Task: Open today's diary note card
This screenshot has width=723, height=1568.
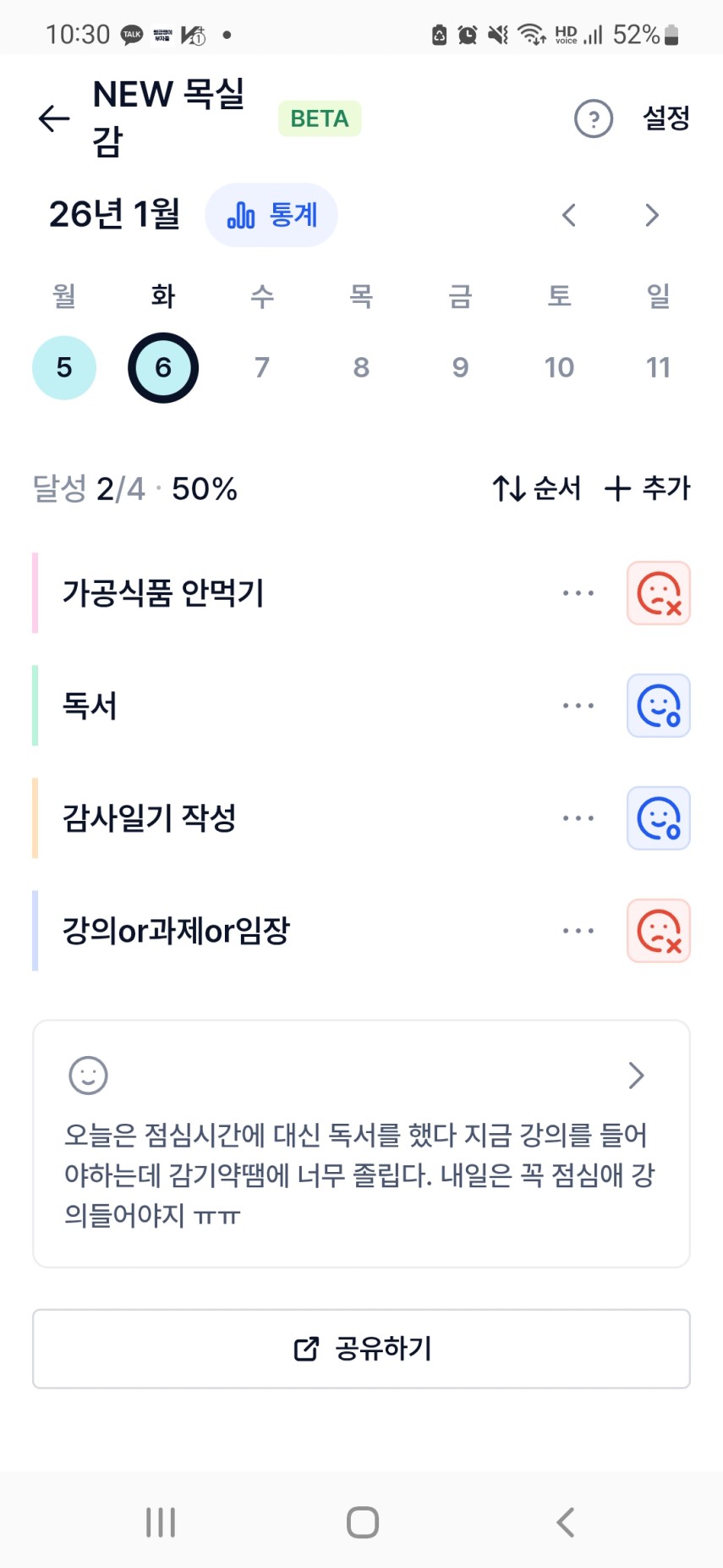Action: (361, 1143)
